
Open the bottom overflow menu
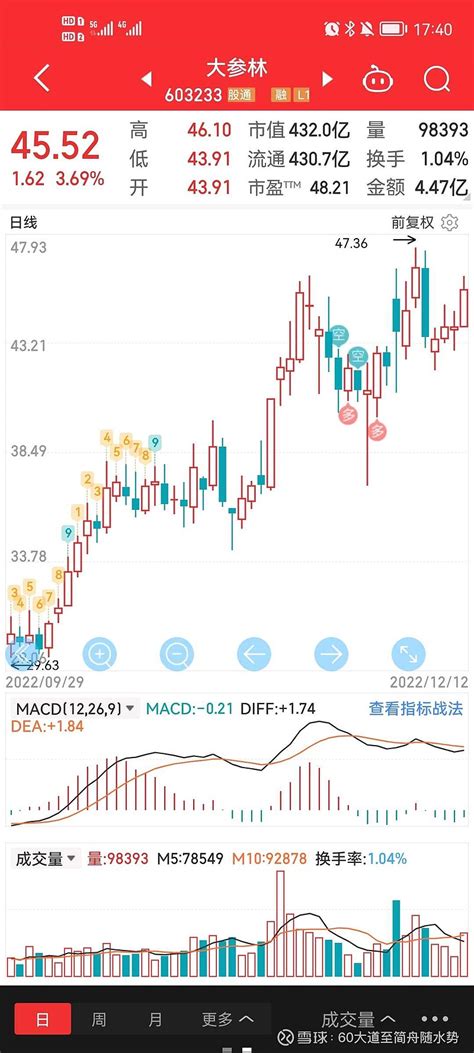coord(434,1019)
